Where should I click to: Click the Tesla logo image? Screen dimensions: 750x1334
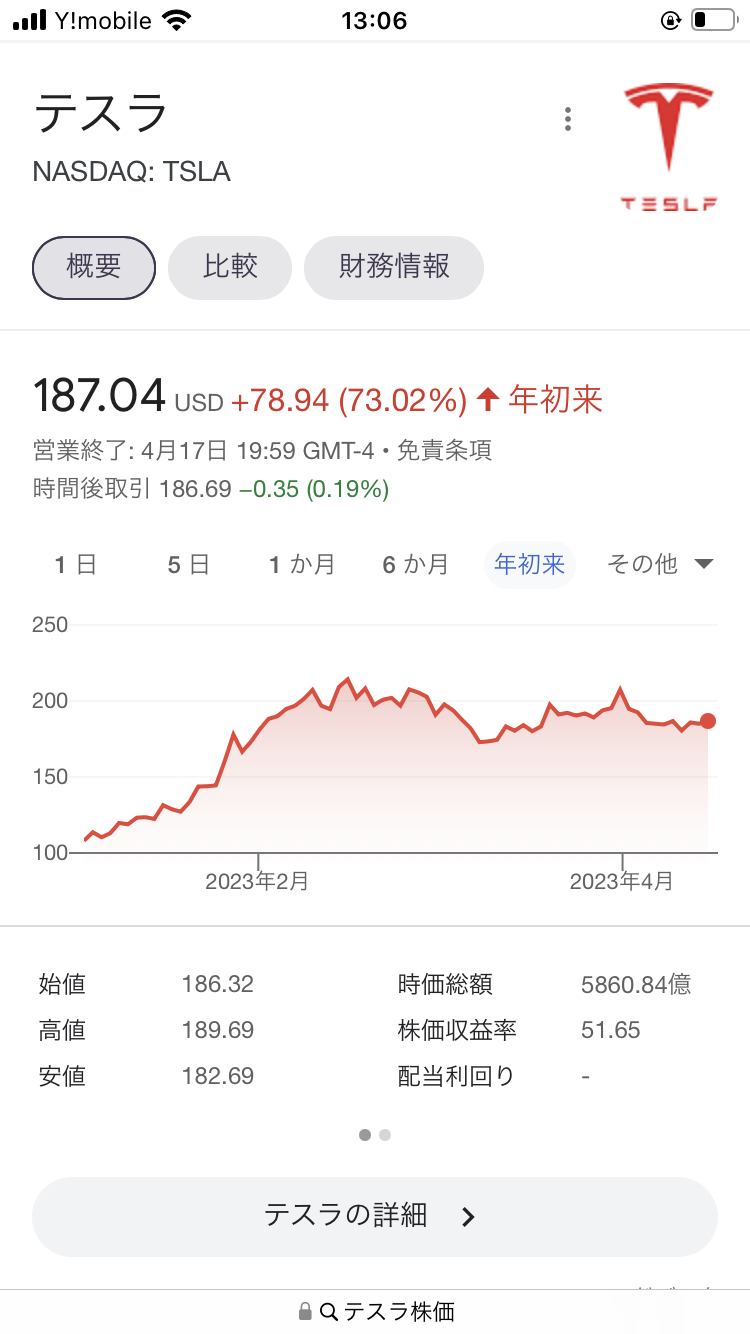668,140
